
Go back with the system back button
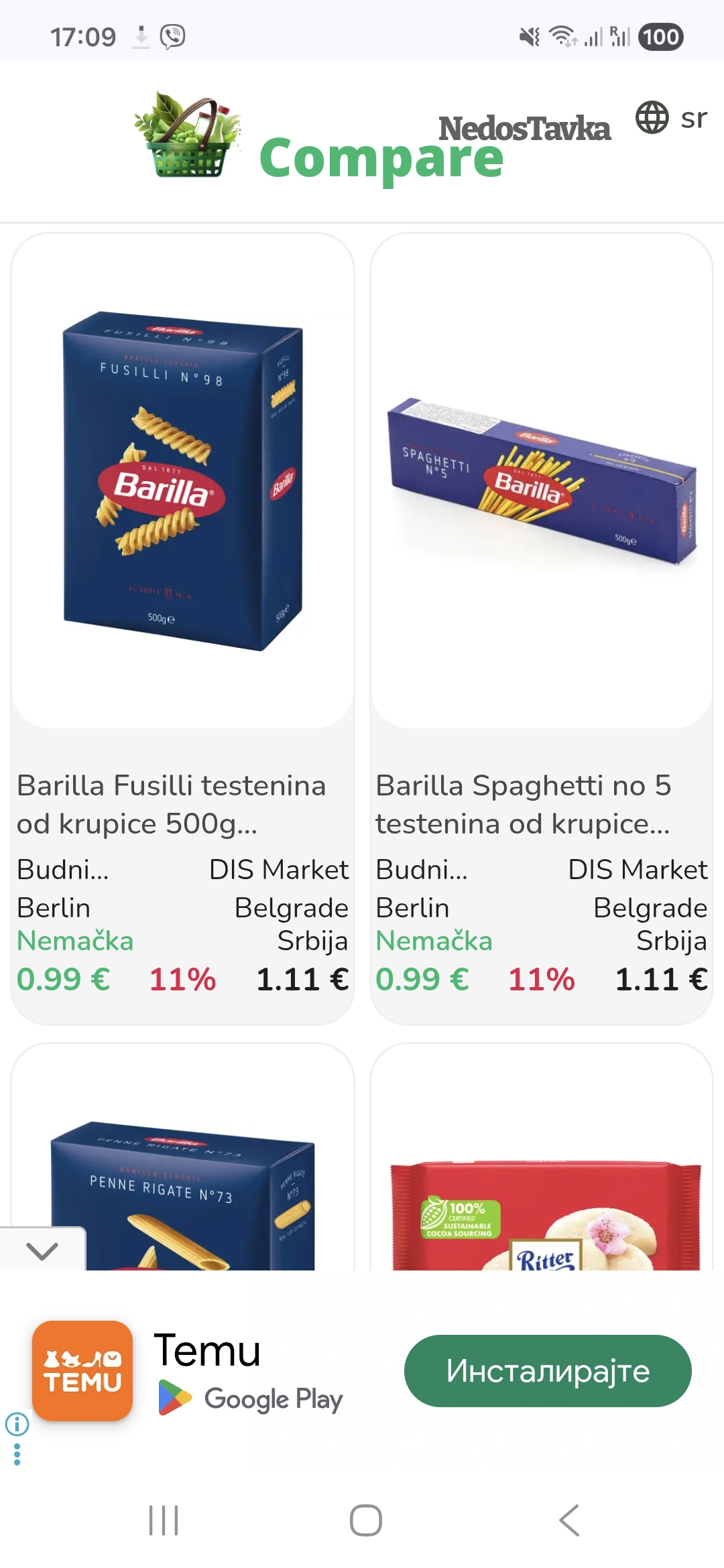[x=568, y=1520]
